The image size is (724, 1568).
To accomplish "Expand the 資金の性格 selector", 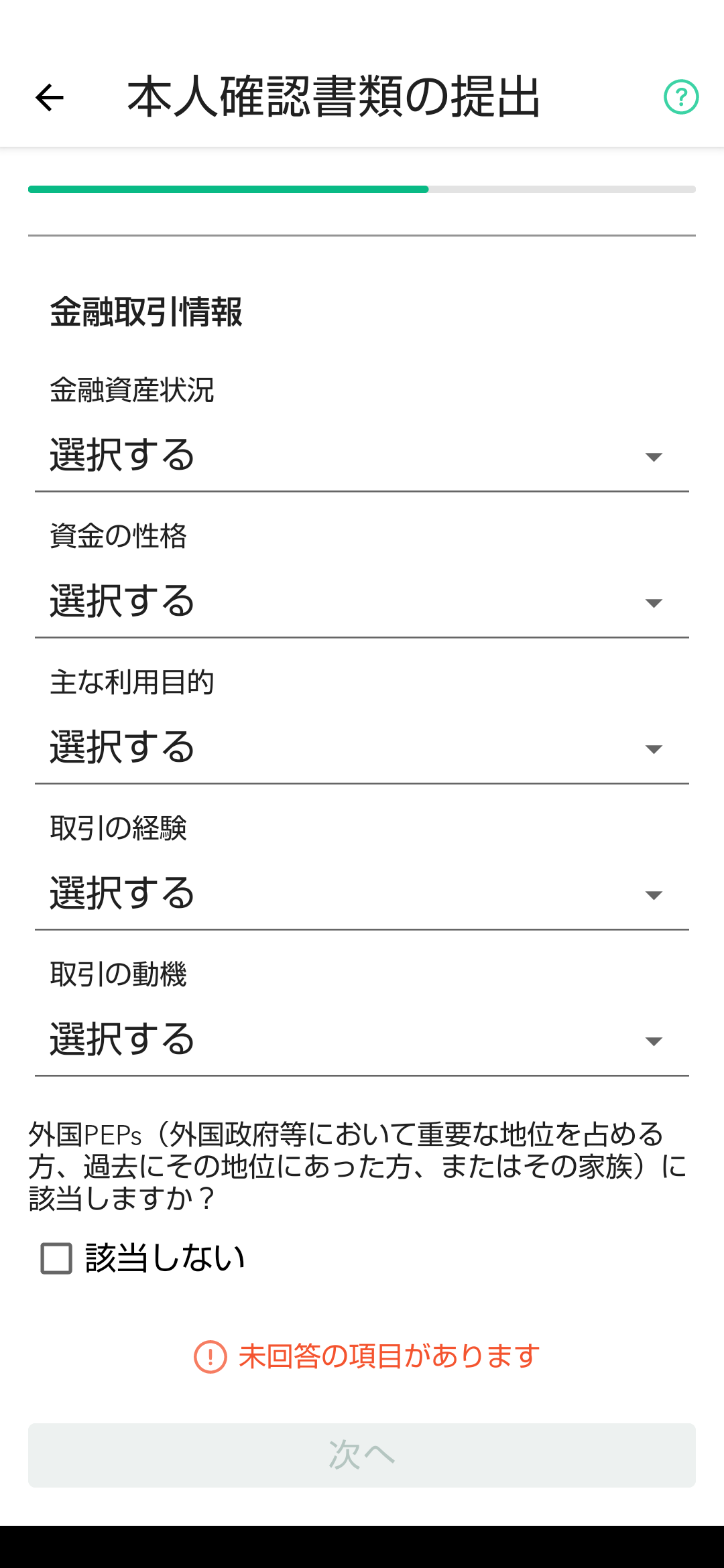I will [x=362, y=602].
